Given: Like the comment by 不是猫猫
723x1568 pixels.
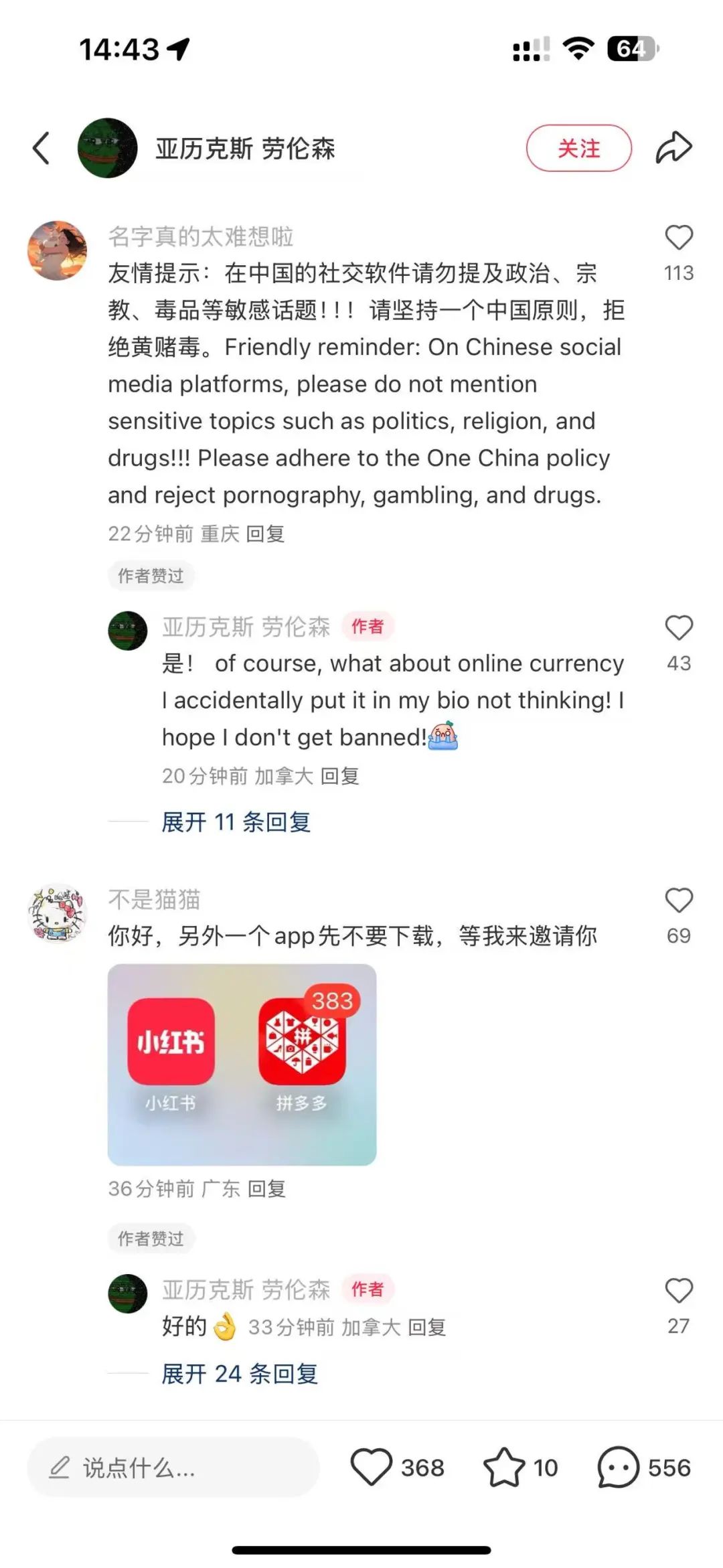Looking at the screenshot, I should (x=678, y=901).
